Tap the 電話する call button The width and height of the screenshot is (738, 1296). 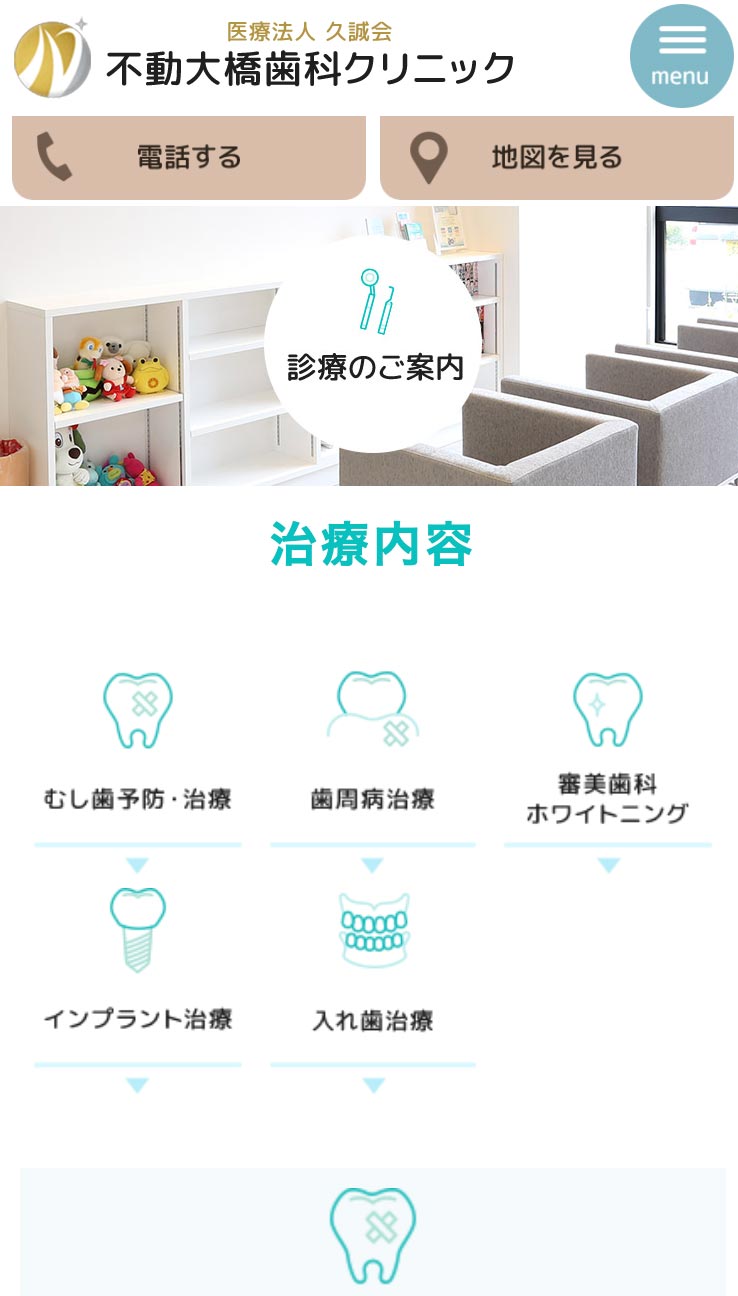pos(189,158)
